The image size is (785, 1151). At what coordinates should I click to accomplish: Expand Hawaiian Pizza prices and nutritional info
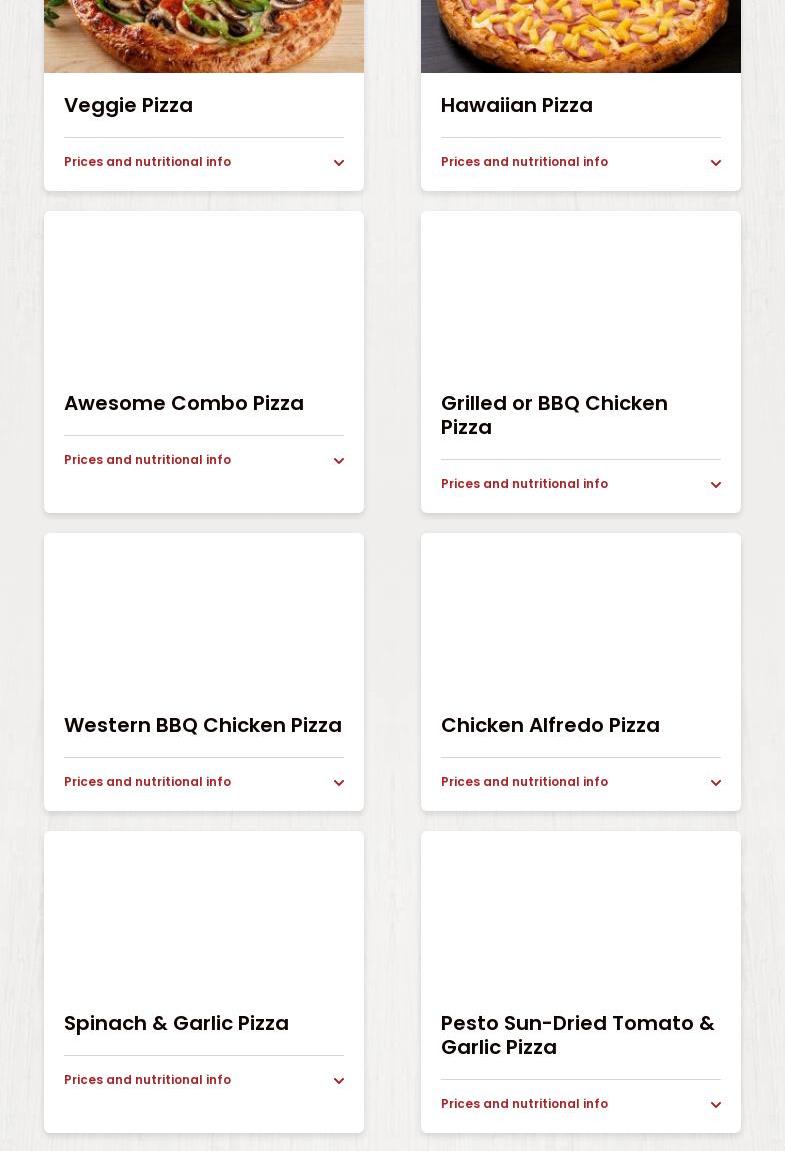click(580, 162)
